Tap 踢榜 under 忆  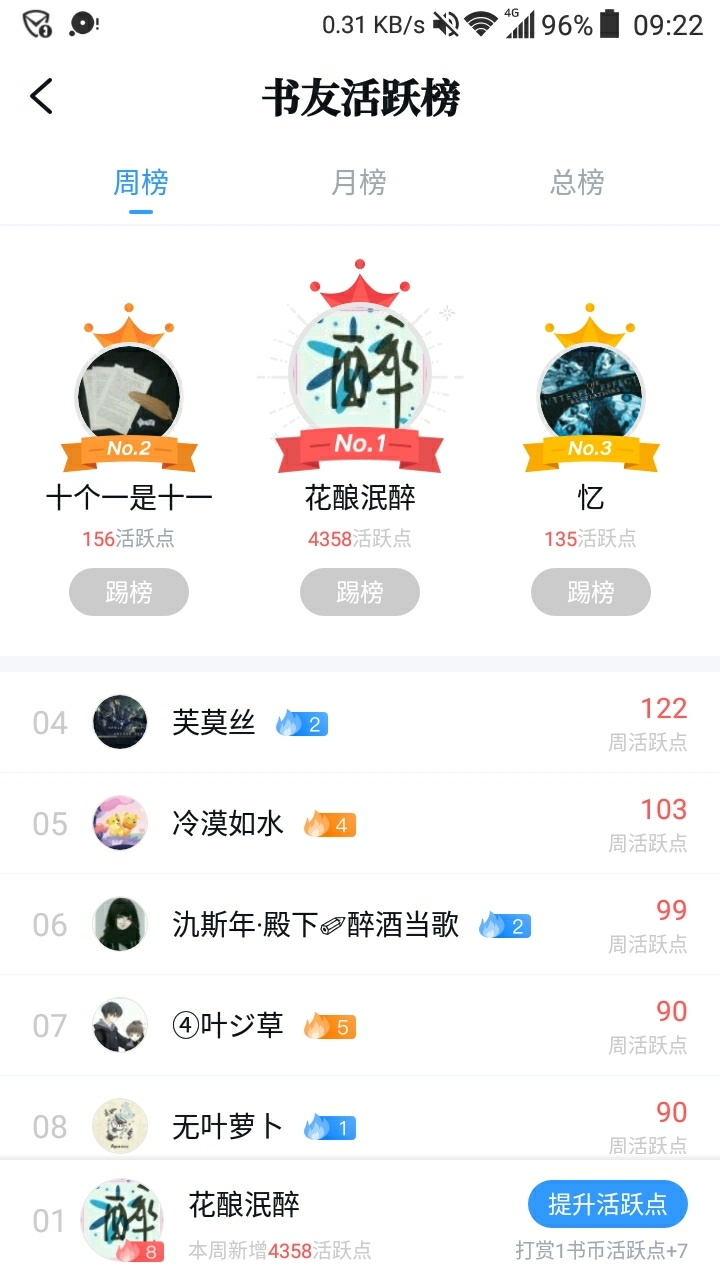pyautogui.click(x=591, y=592)
